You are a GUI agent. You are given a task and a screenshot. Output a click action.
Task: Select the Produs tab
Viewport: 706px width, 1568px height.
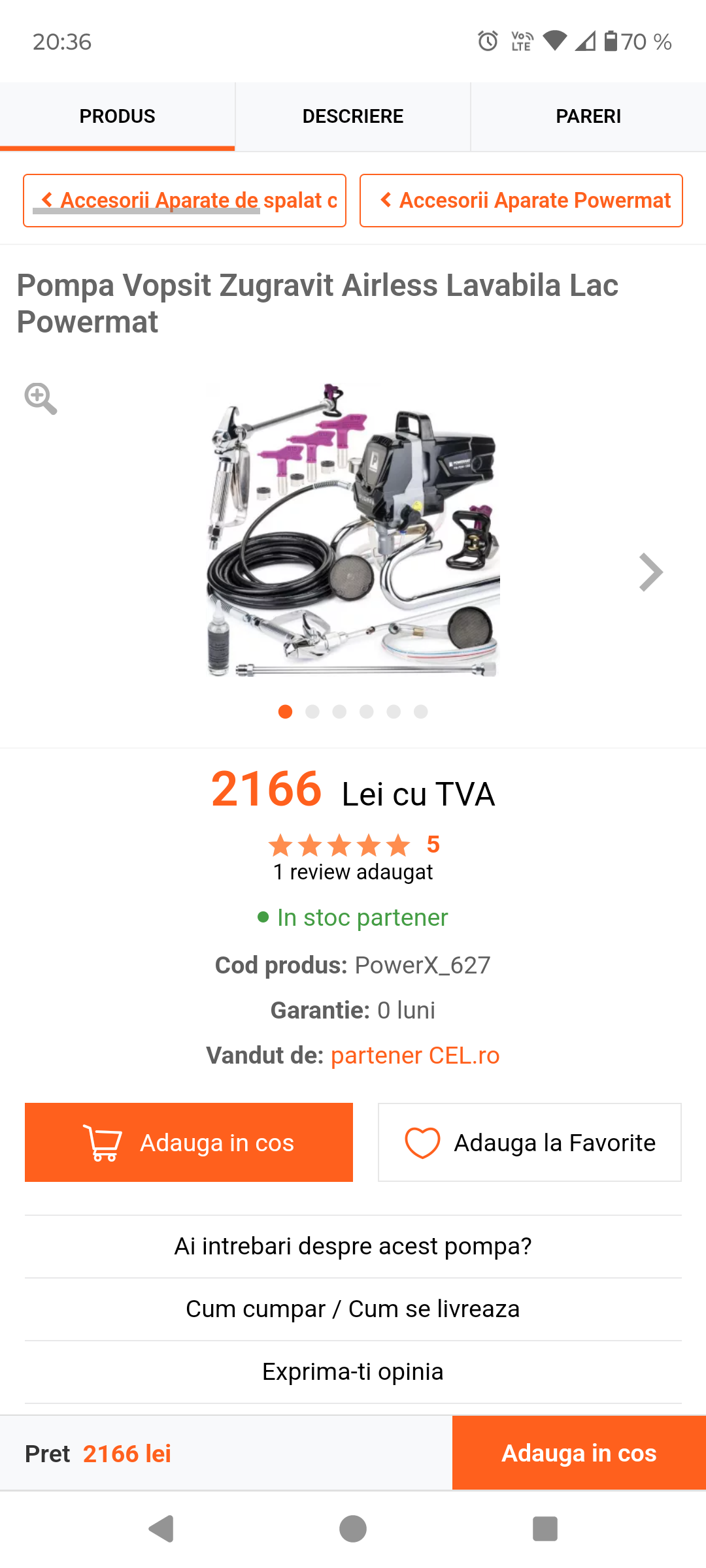(x=118, y=116)
